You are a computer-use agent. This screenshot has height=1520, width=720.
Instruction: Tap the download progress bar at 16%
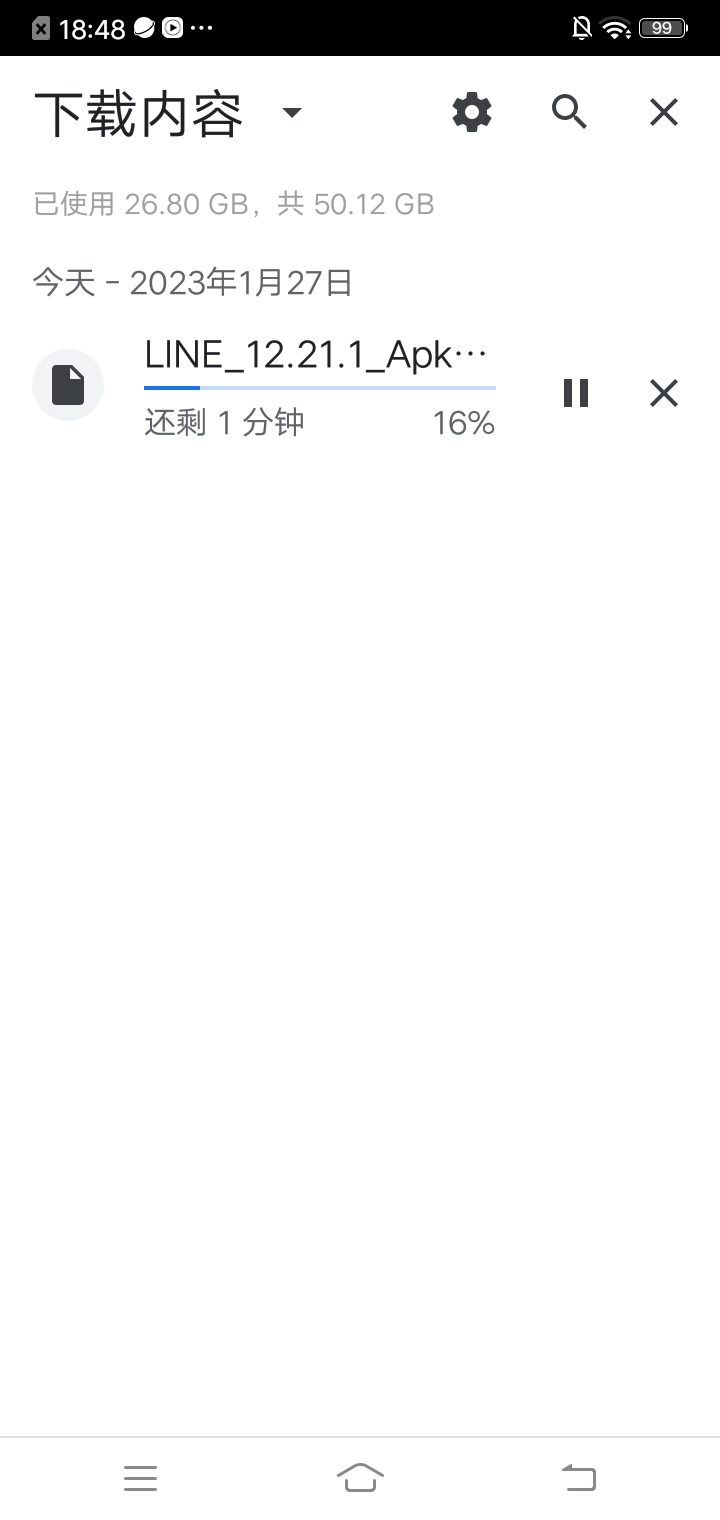tap(319, 386)
